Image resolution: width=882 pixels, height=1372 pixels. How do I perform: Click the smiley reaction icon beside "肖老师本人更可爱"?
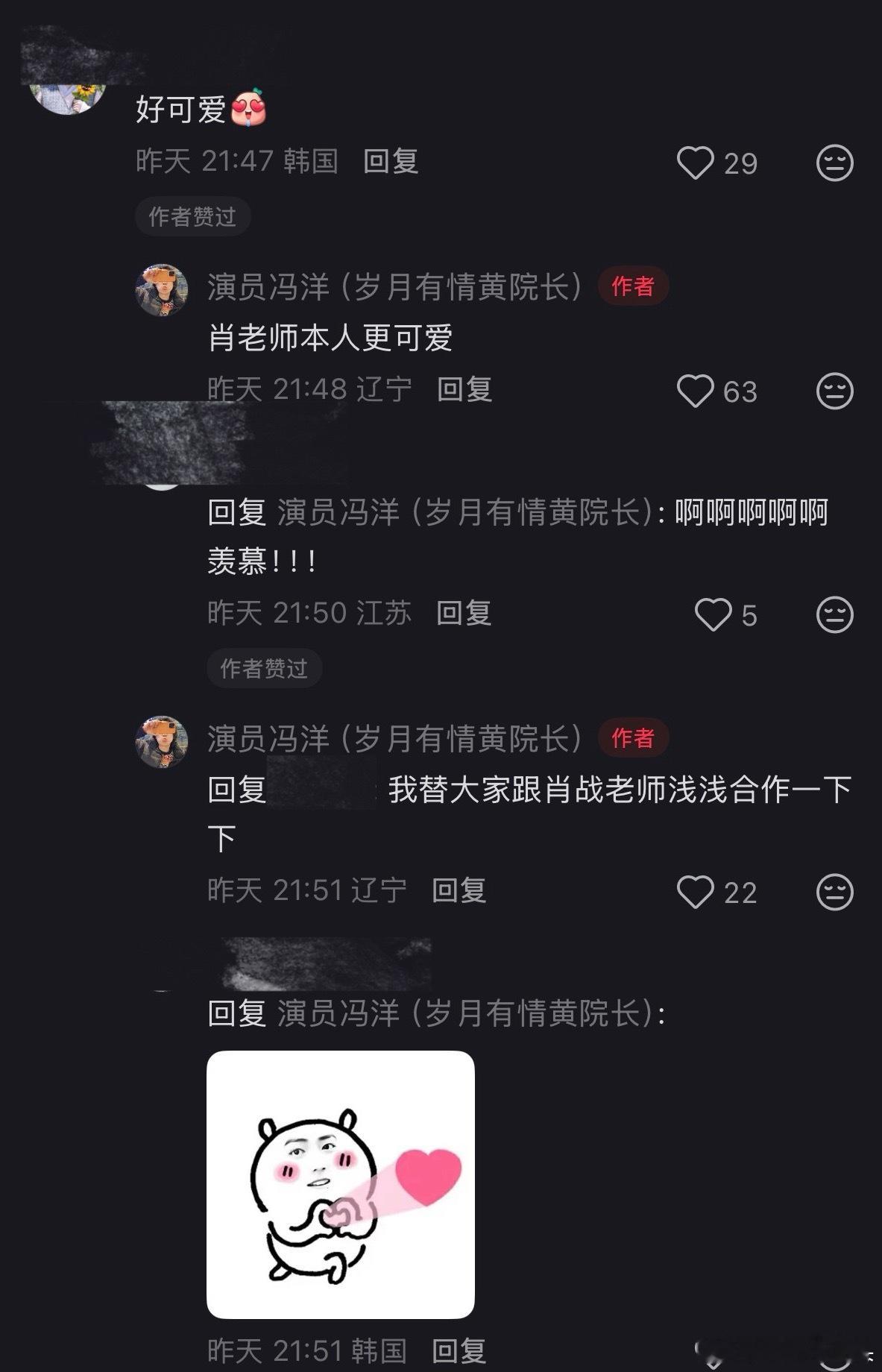click(834, 391)
